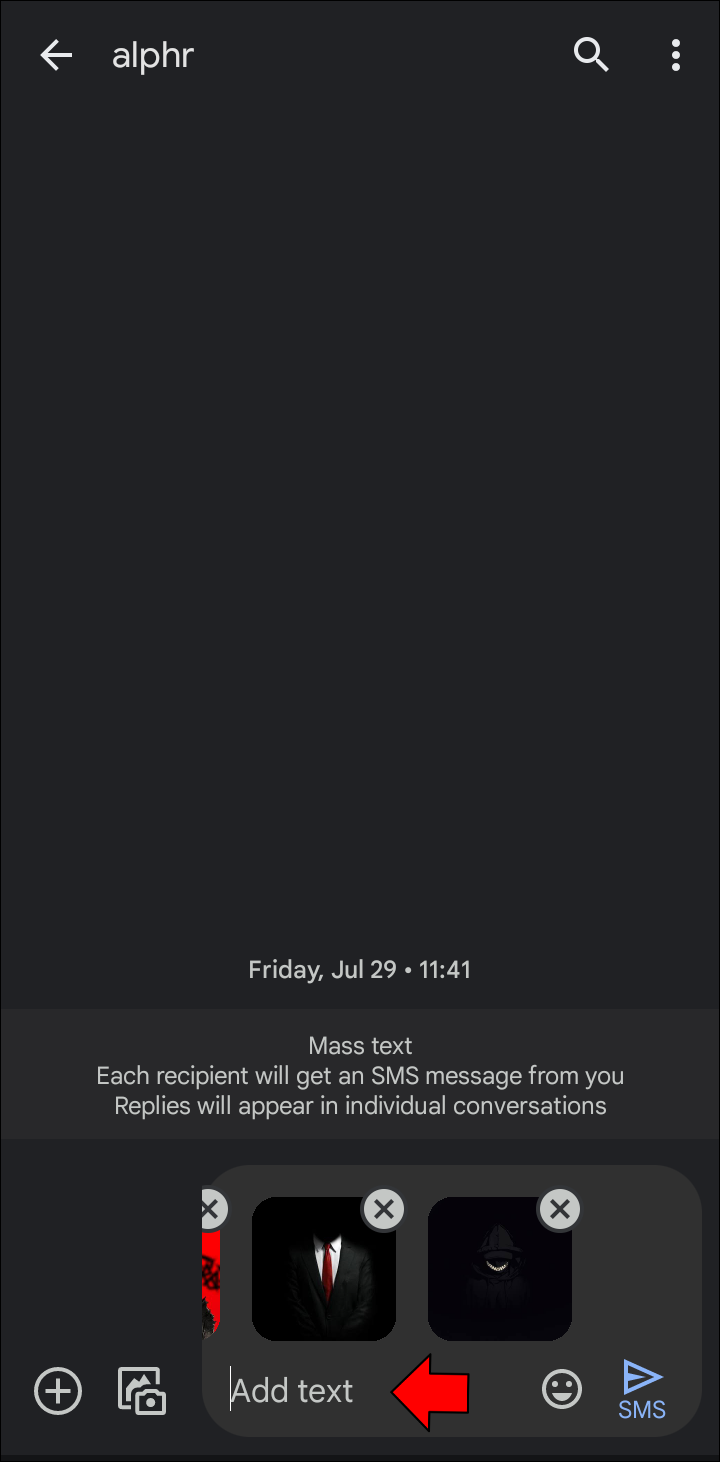Remove the suit and red tie image
Image resolution: width=720 pixels, height=1462 pixels.
pos(384,1210)
